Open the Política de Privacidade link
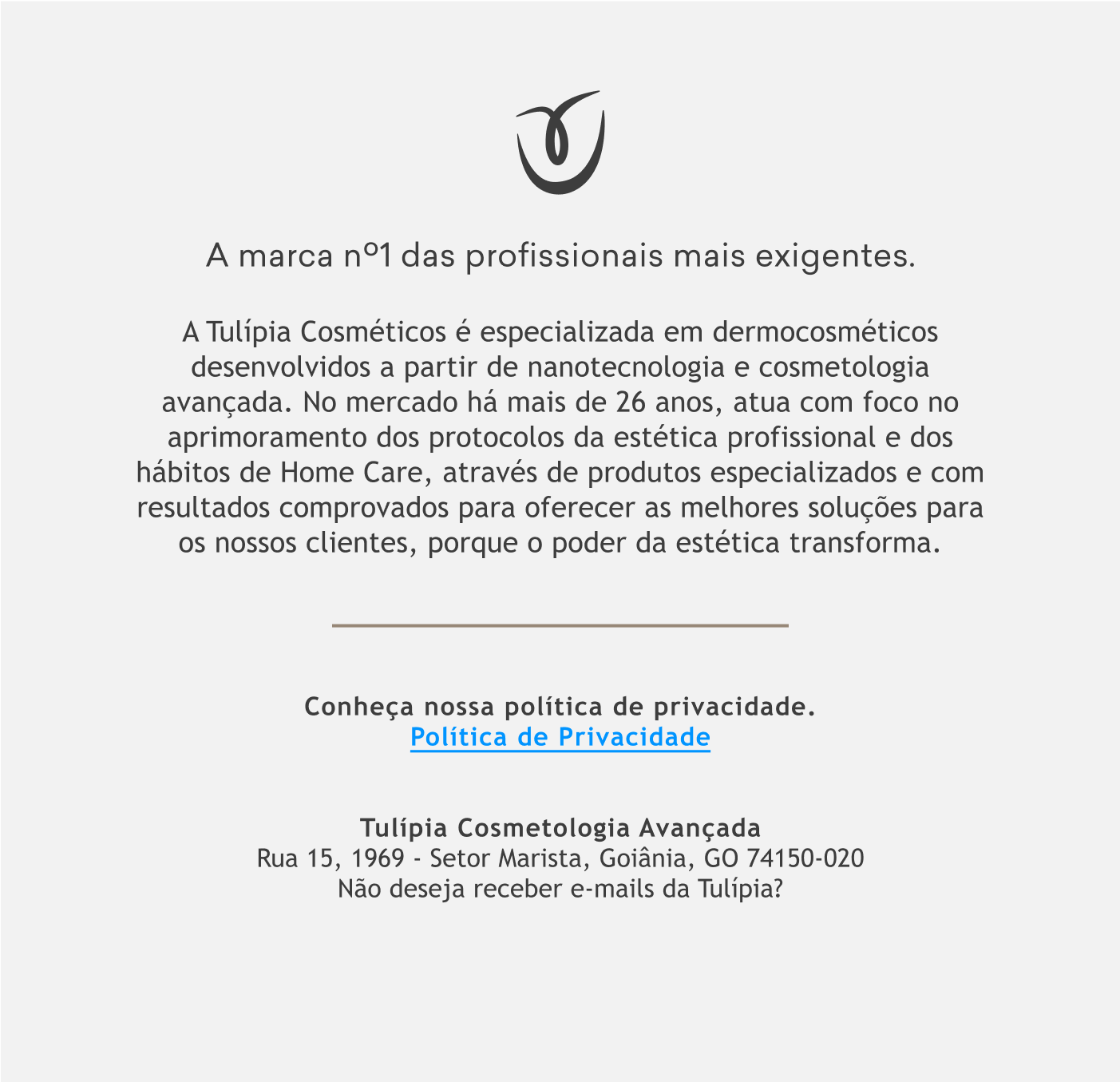The image size is (1120, 1082). click(560, 737)
